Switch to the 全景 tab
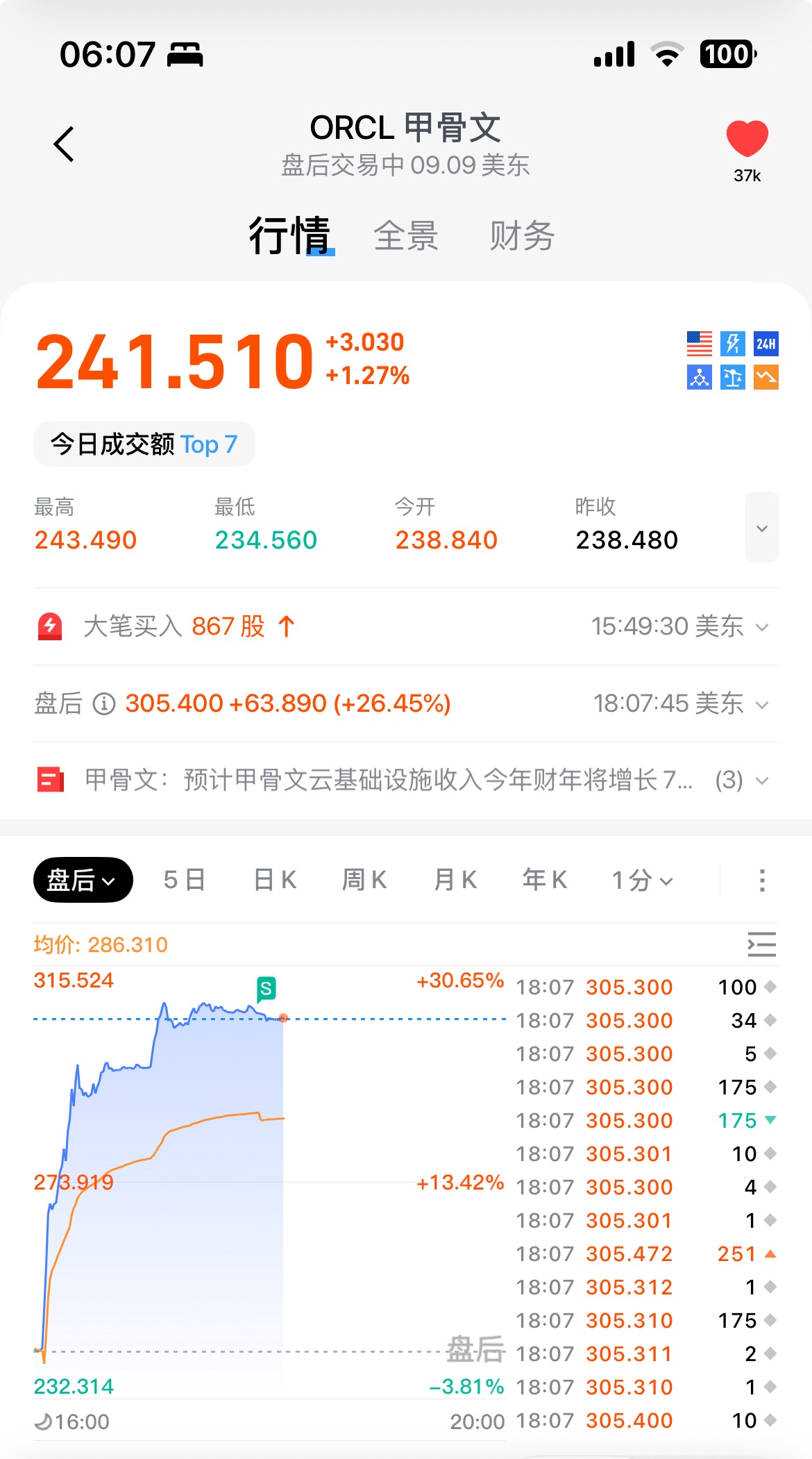This screenshot has width=812, height=1459. (x=406, y=236)
